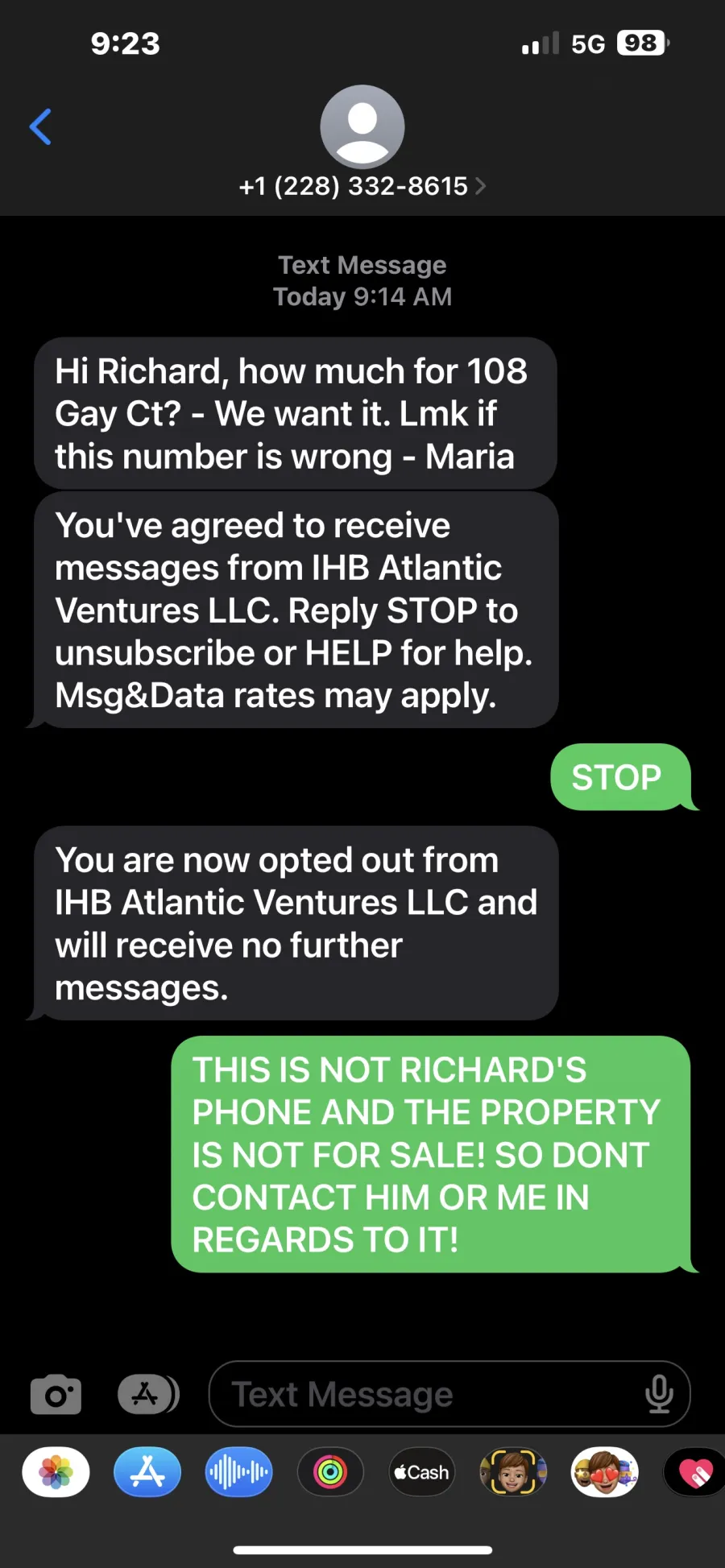Open the audio message waveform app

click(238, 1472)
